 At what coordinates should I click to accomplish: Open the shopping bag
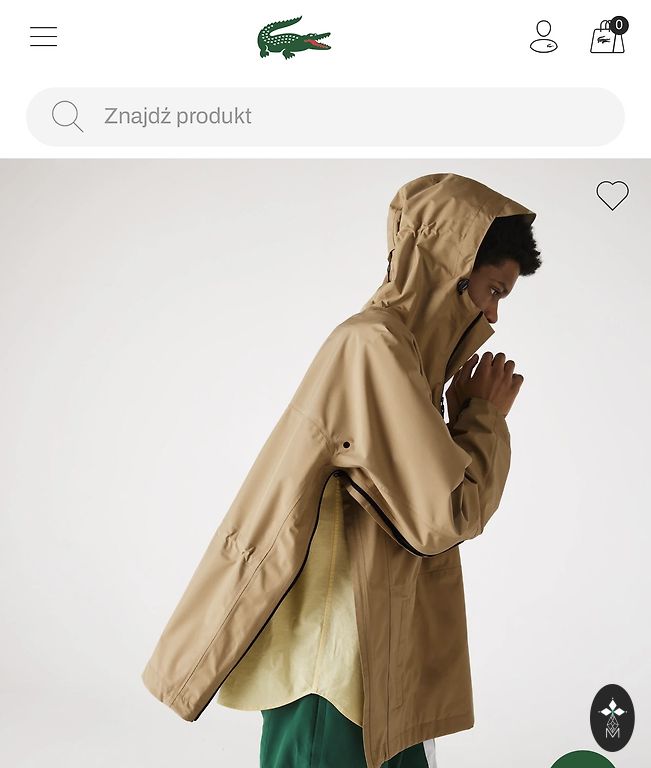pyautogui.click(x=607, y=37)
